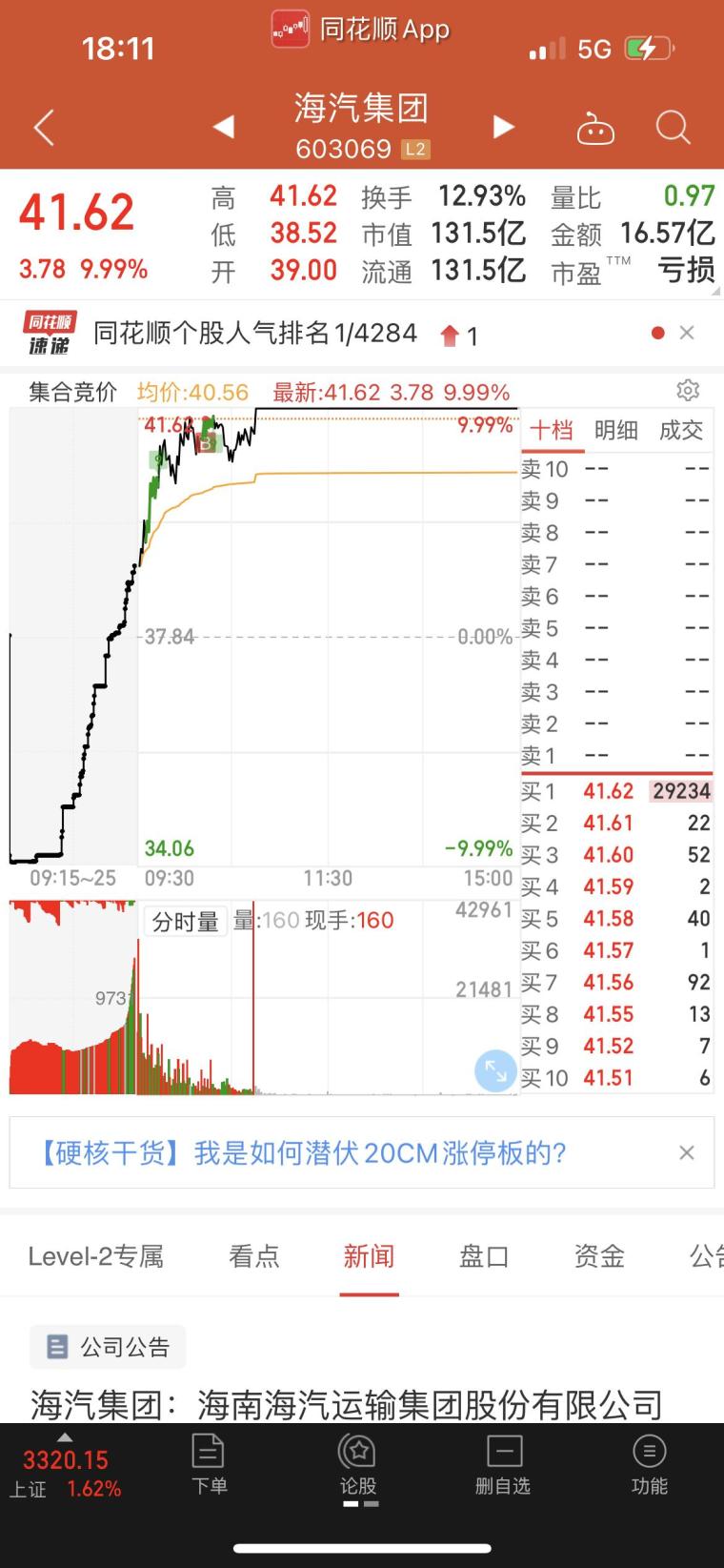Switch to the 成交 tab
The height and width of the screenshot is (1568, 724).
pyautogui.click(x=681, y=431)
